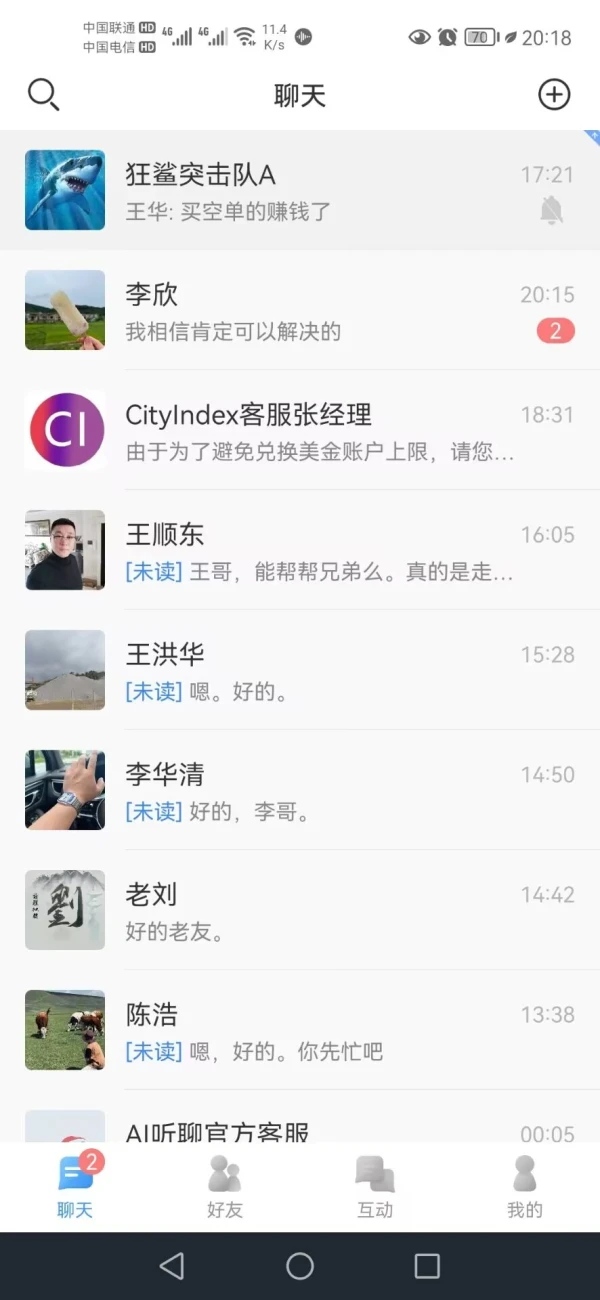This screenshot has height=1300, width=600.
Task: Open the chat with 王洪华
Action: pos(300,670)
